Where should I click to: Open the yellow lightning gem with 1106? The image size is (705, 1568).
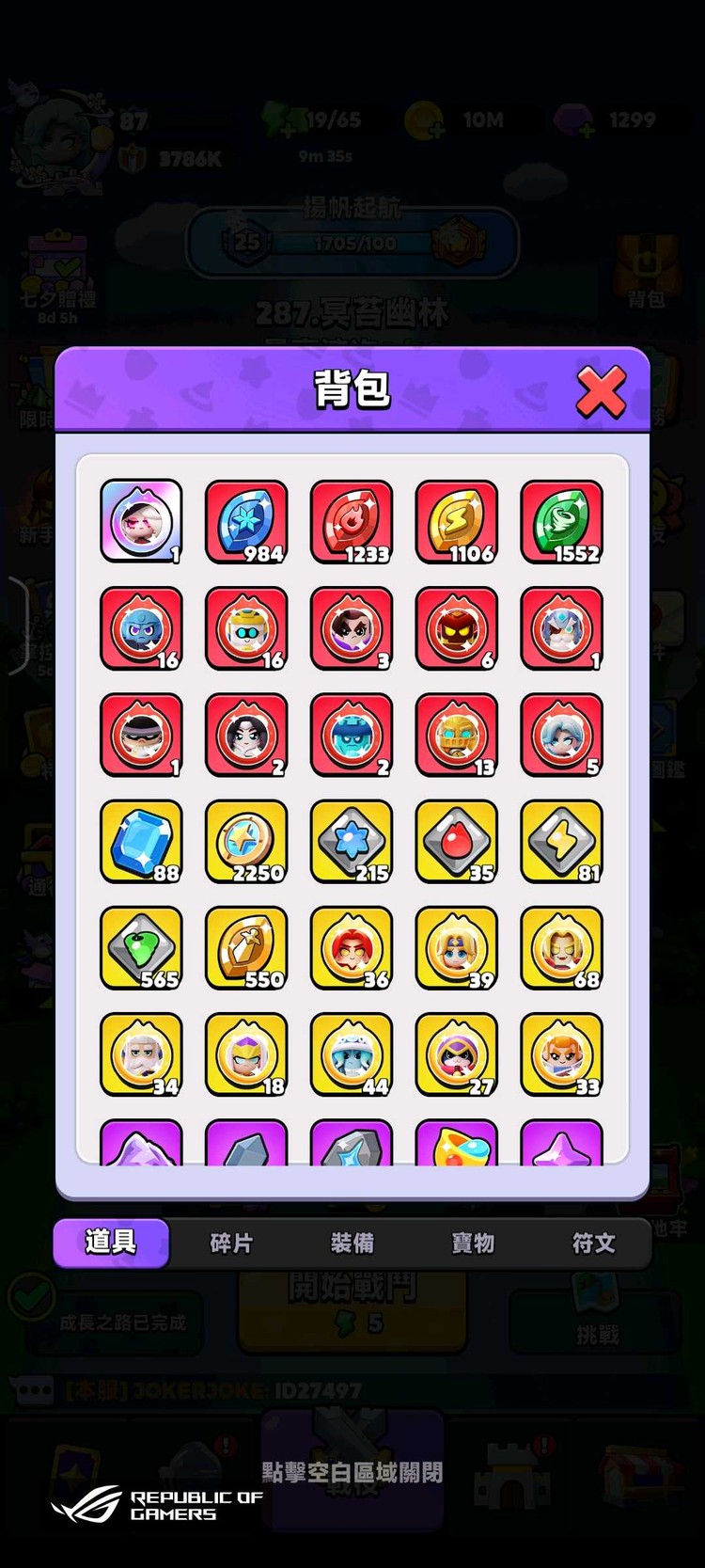coord(457,522)
